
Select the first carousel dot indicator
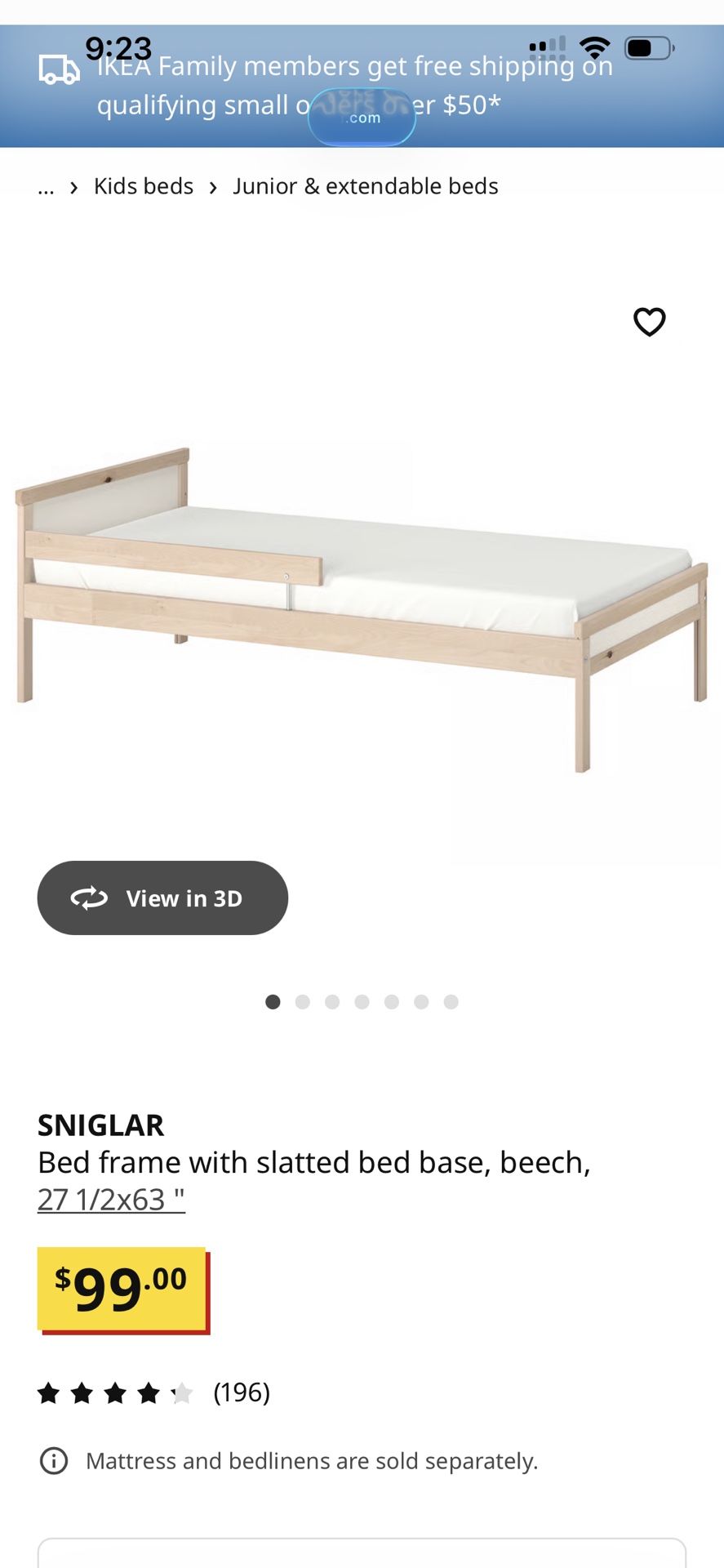273,1002
